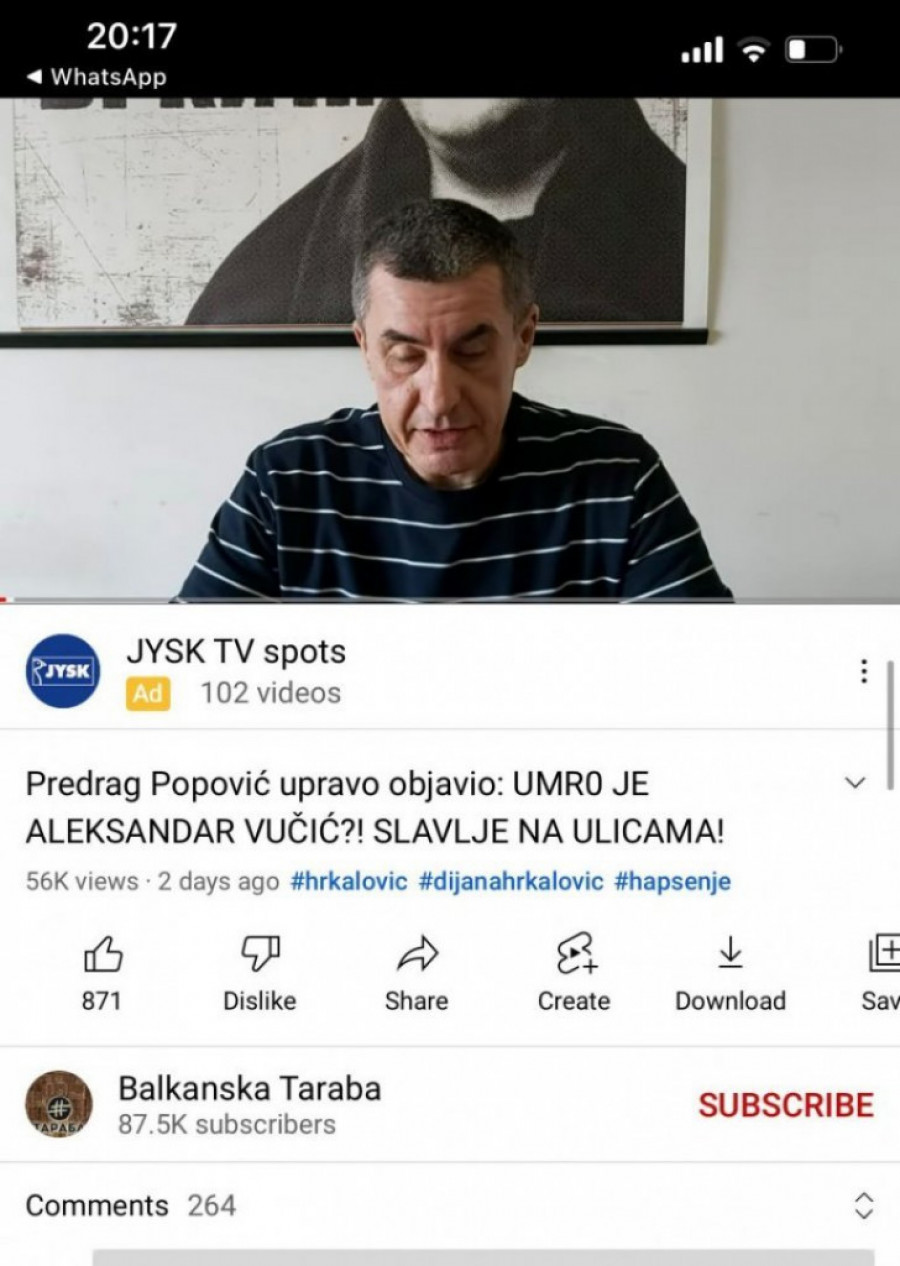This screenshot has width=900, height=1266.
Task: Open the #hapsenje hashtag
Action: click(x=672, y=881)
